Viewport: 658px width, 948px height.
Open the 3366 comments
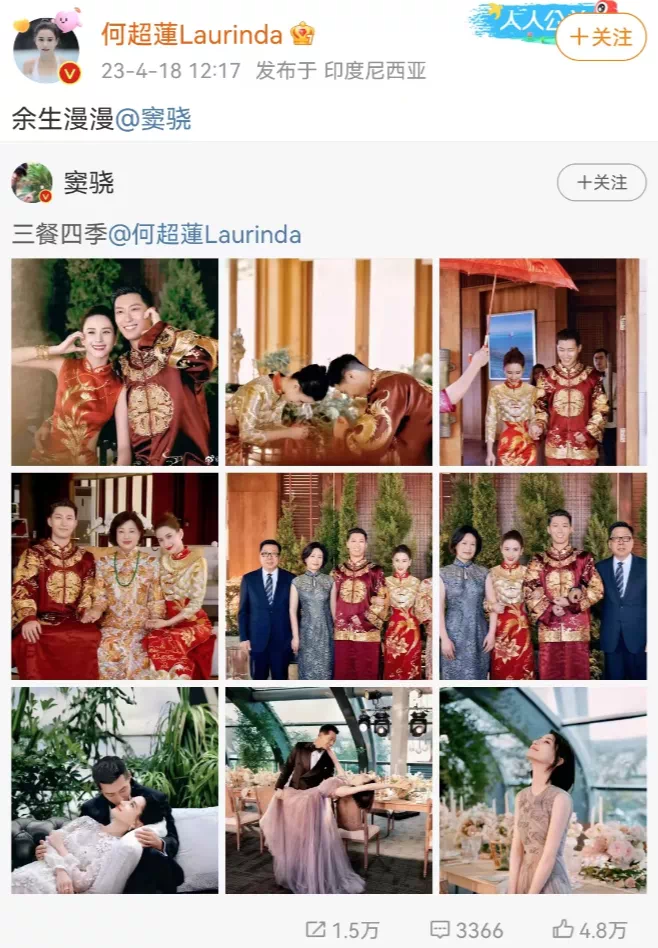[x=467, y=930]
